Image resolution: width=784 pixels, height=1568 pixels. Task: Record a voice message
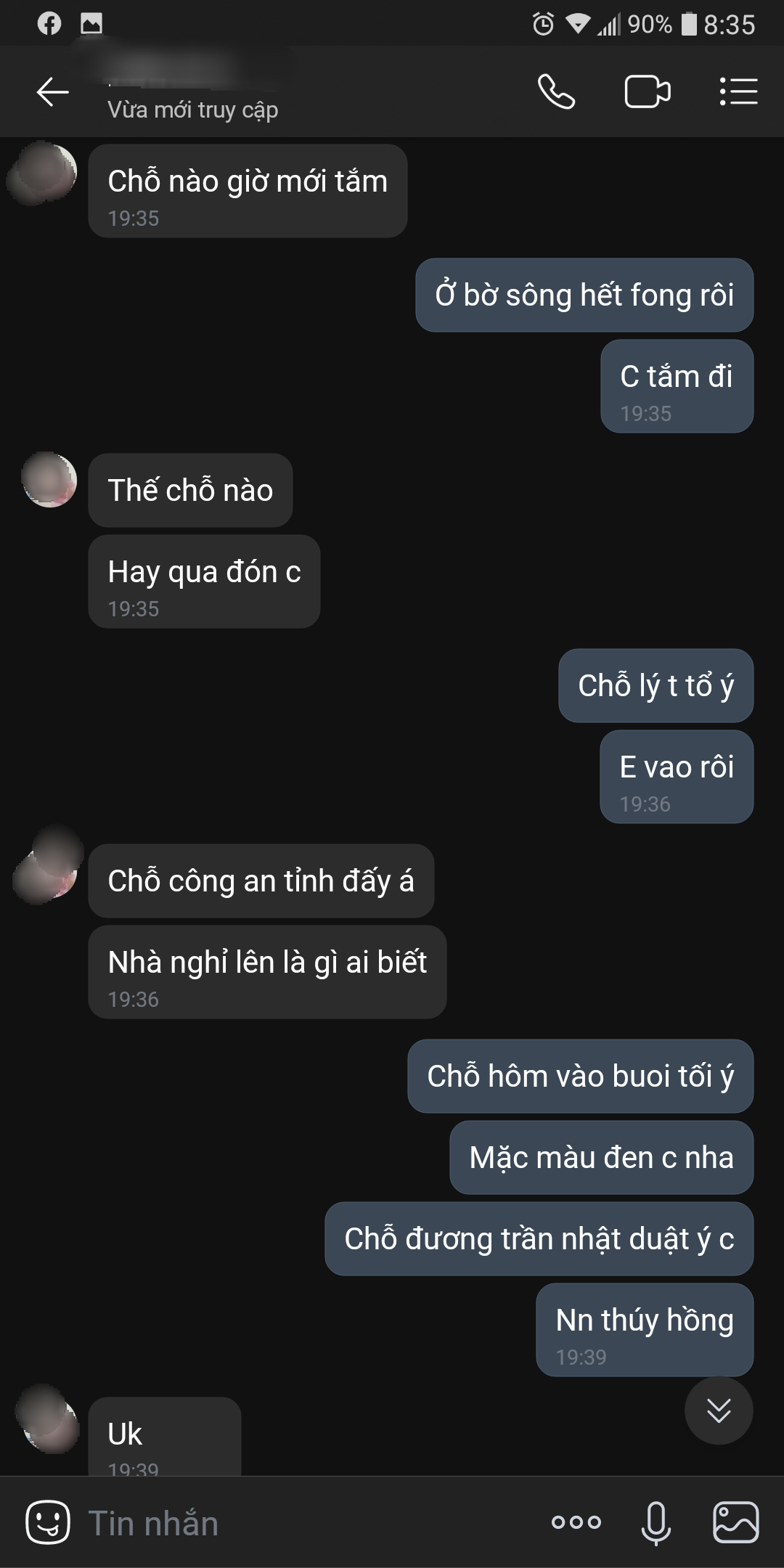656,1522
